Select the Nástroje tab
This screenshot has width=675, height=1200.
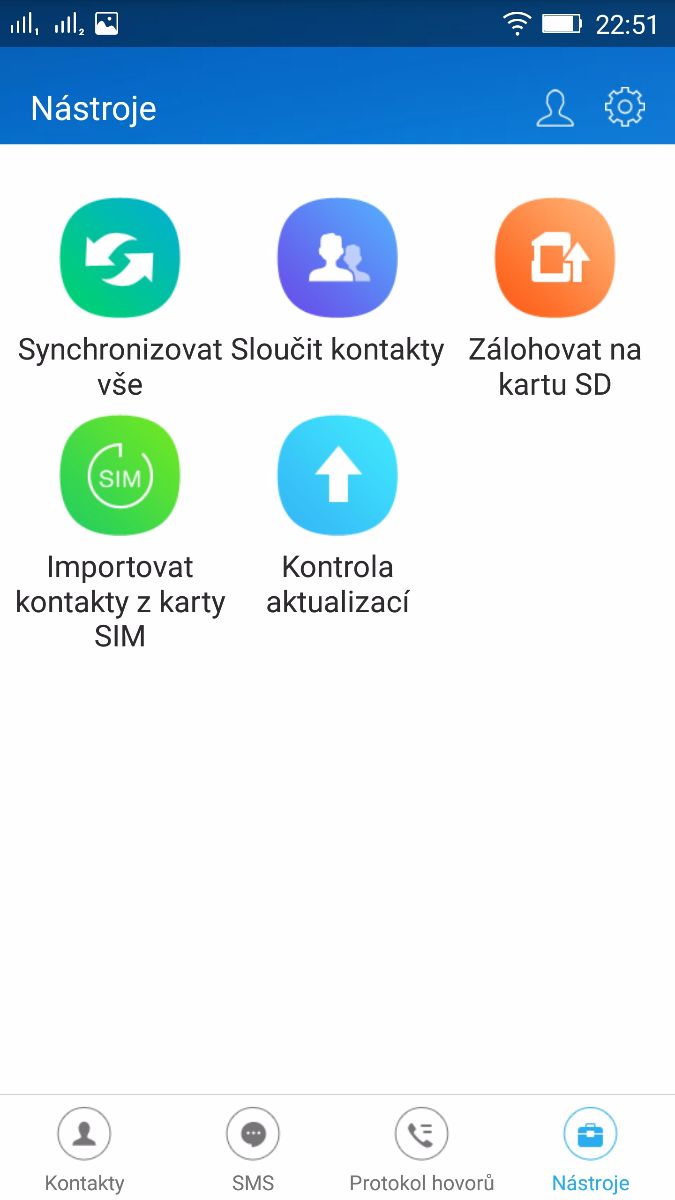click(590, 1150)
